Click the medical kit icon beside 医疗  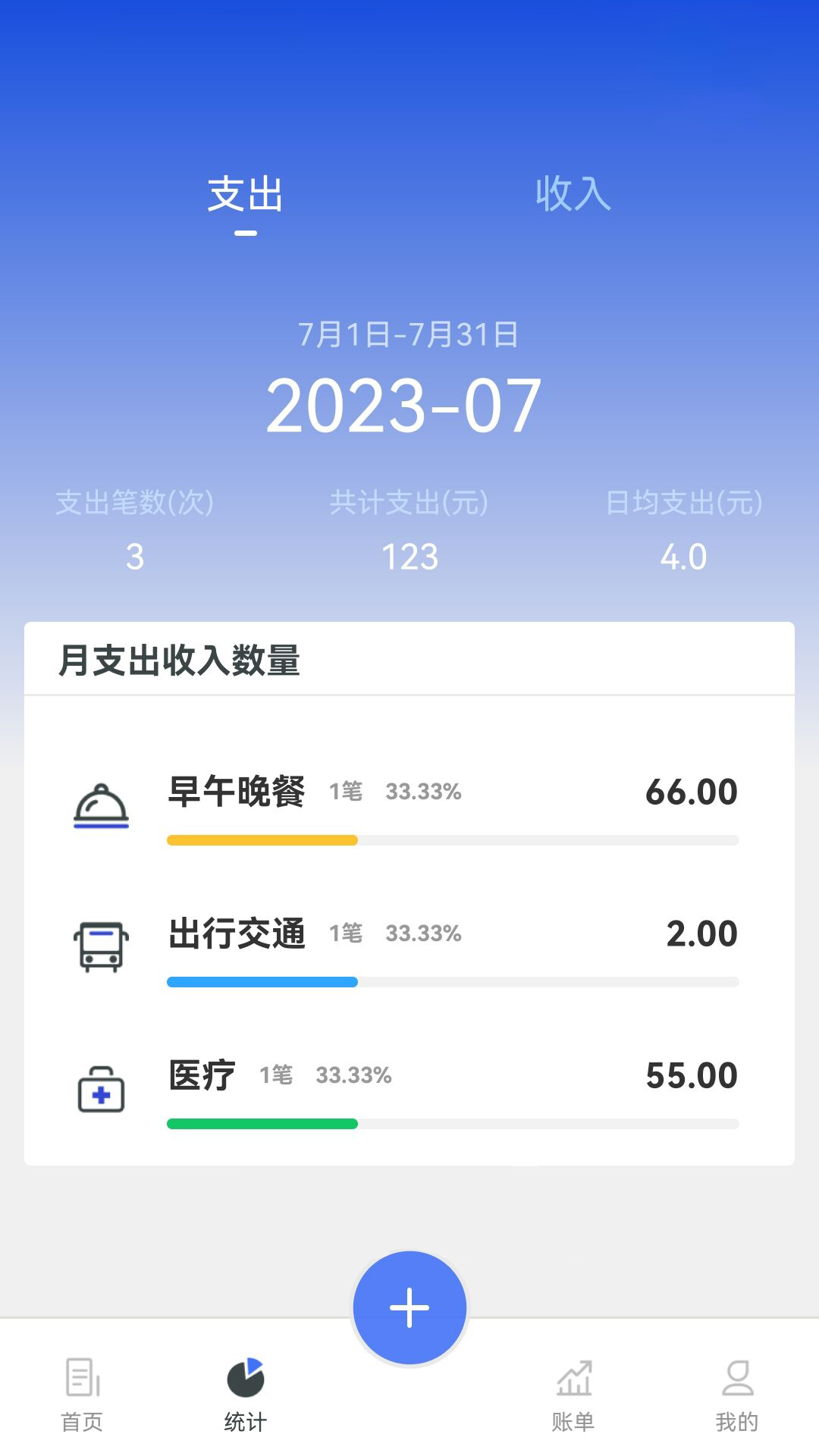pyautogui.click(x=101, y=1086)
